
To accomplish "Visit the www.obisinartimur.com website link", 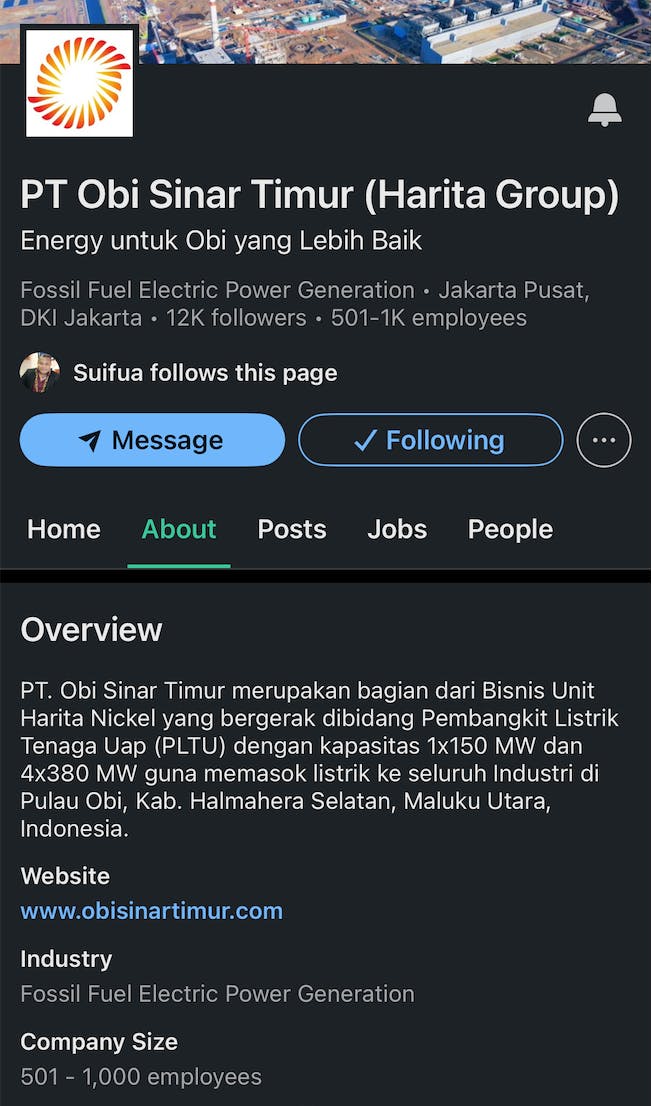I will pyautogui.click(x=152, y=911).
